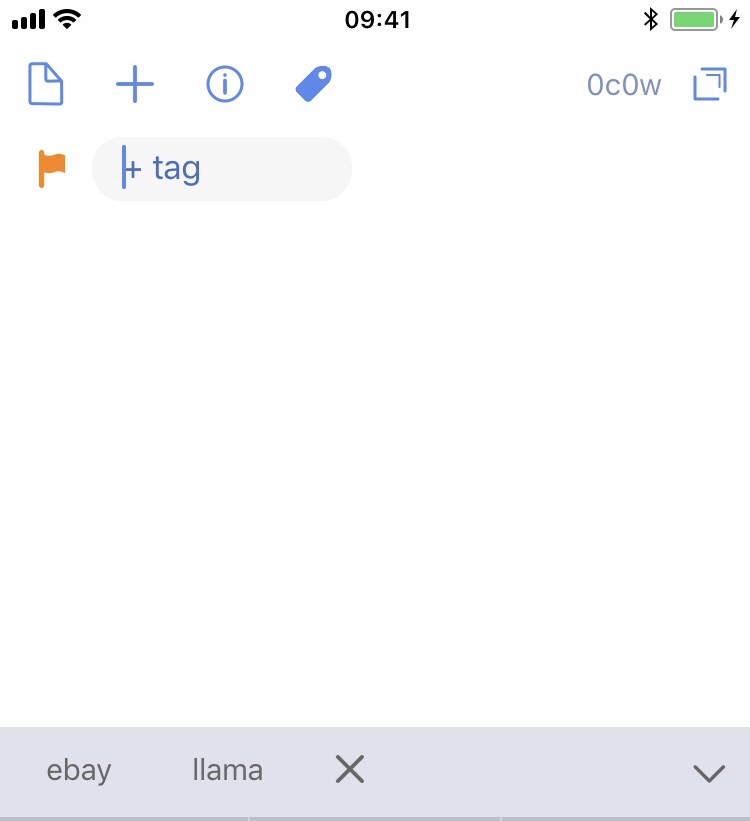Screen dimensions: 750x821
Task: Open the document list icon
Action: 45,84
